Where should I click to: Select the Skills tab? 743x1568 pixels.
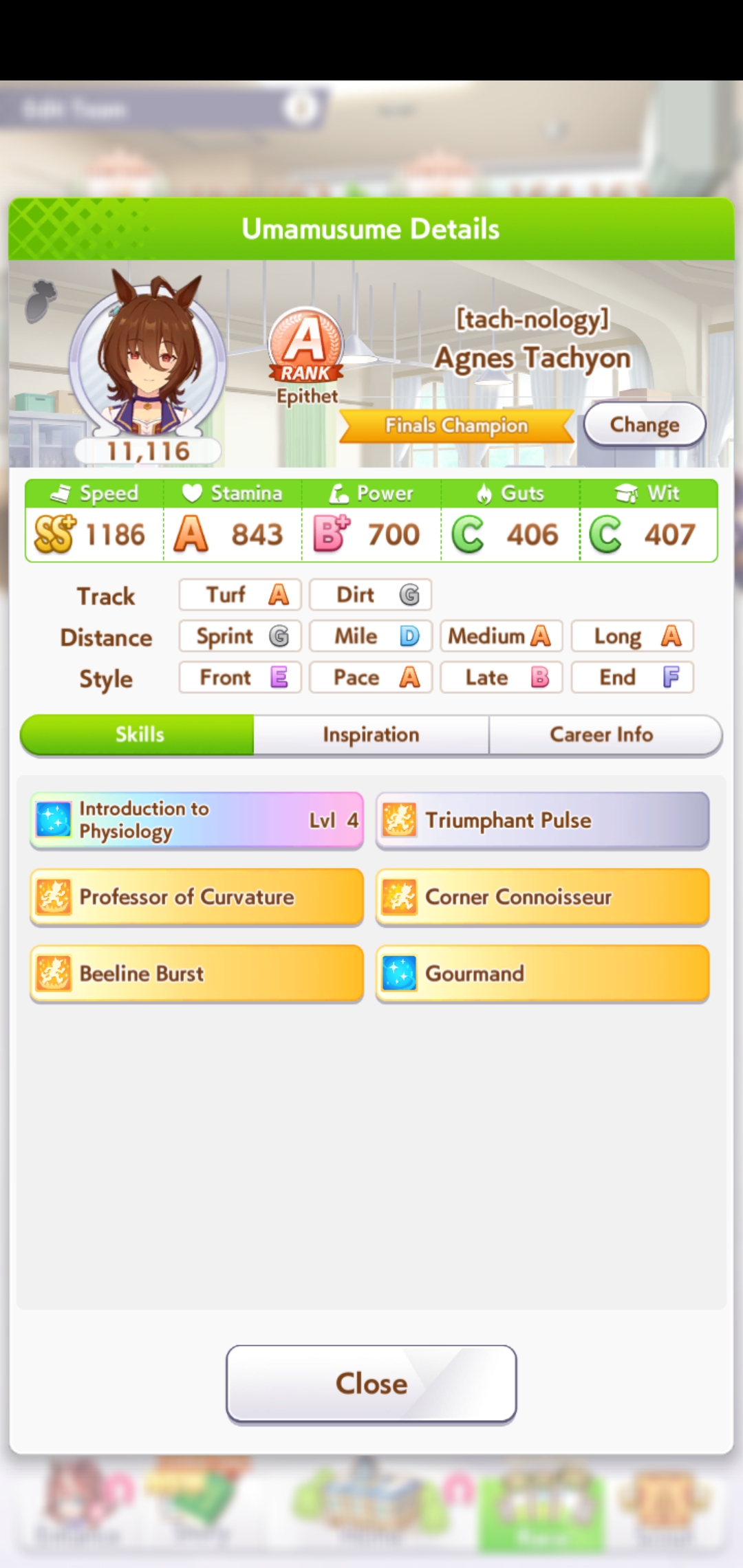[x=140, y=734]
